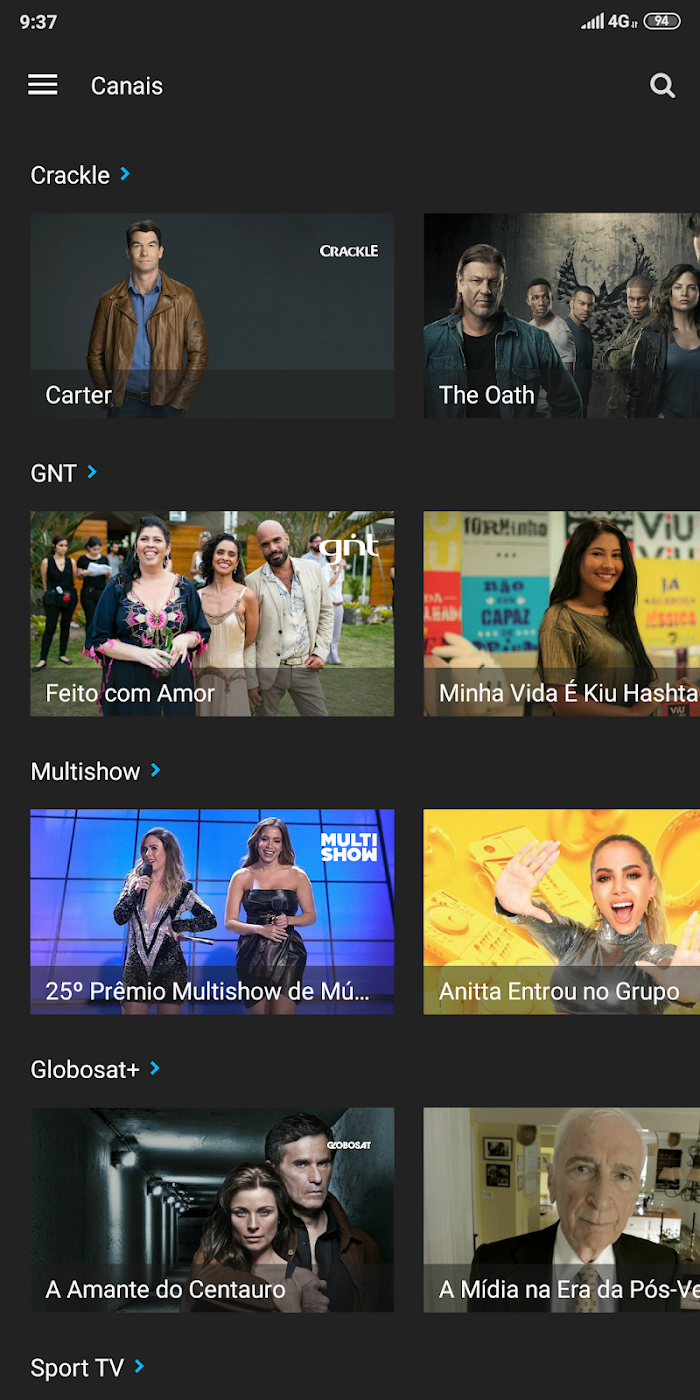Open the search icon
Viewport: 700px width, 1400px height.
662,85
